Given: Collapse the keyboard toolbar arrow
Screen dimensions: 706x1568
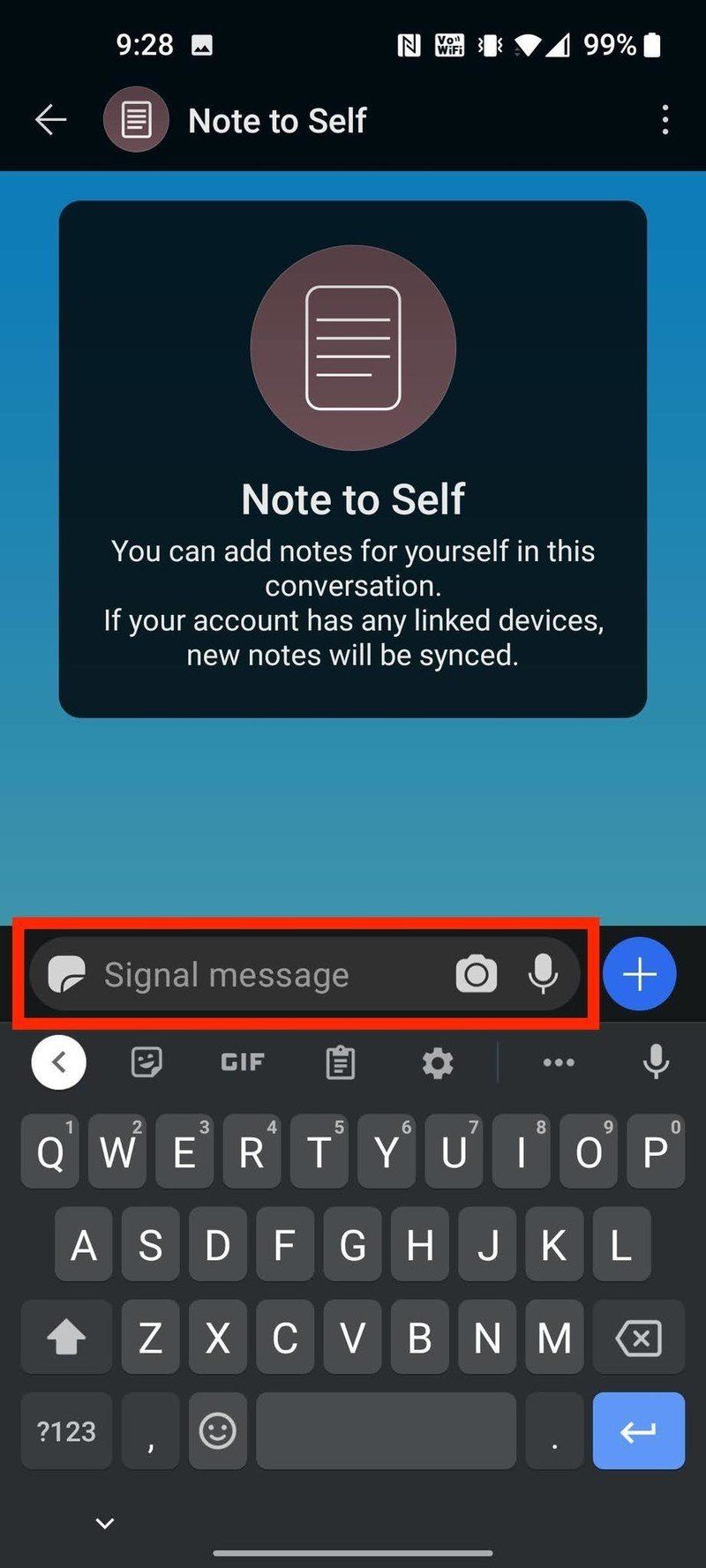Looking at the screenshot, I should (59, 1062).
